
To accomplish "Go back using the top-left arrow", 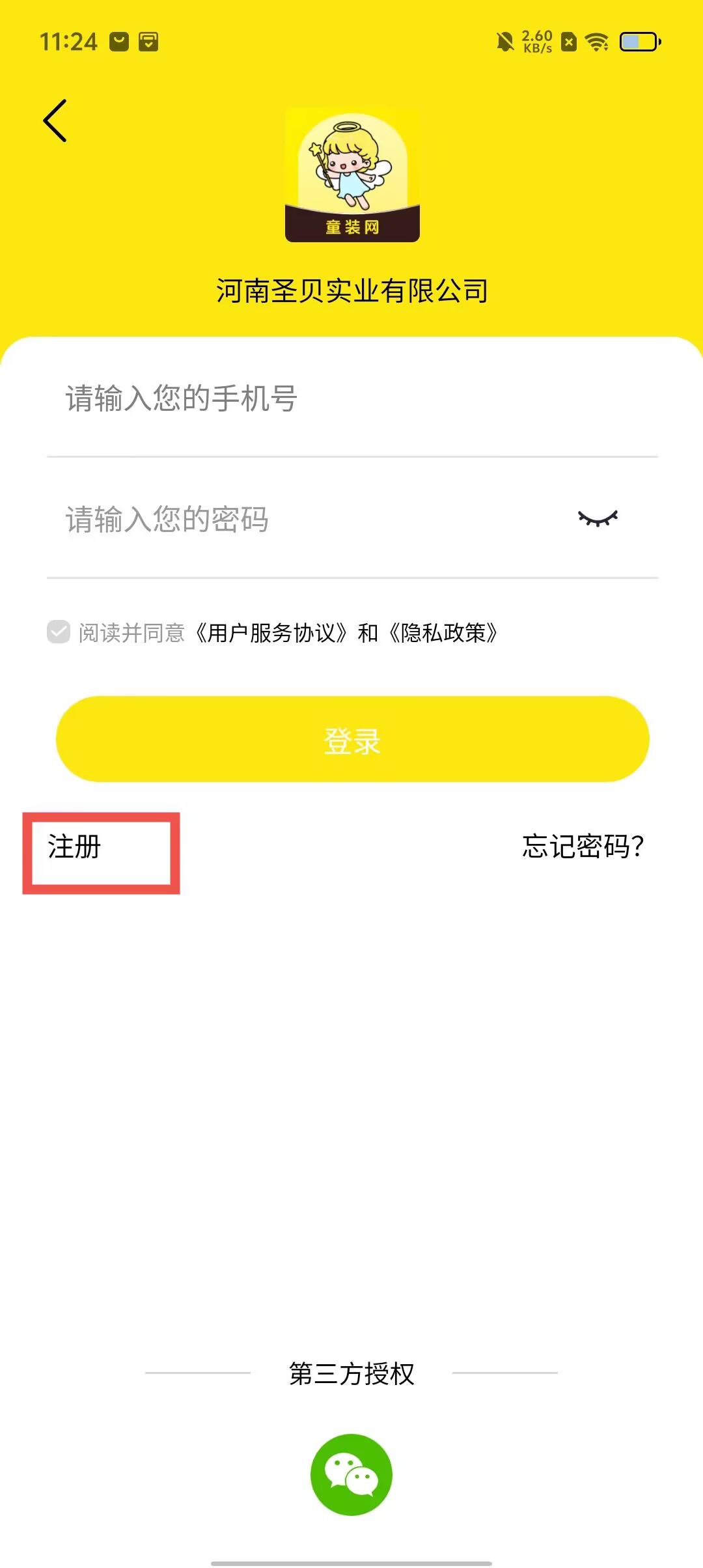I will coord(55,121).
